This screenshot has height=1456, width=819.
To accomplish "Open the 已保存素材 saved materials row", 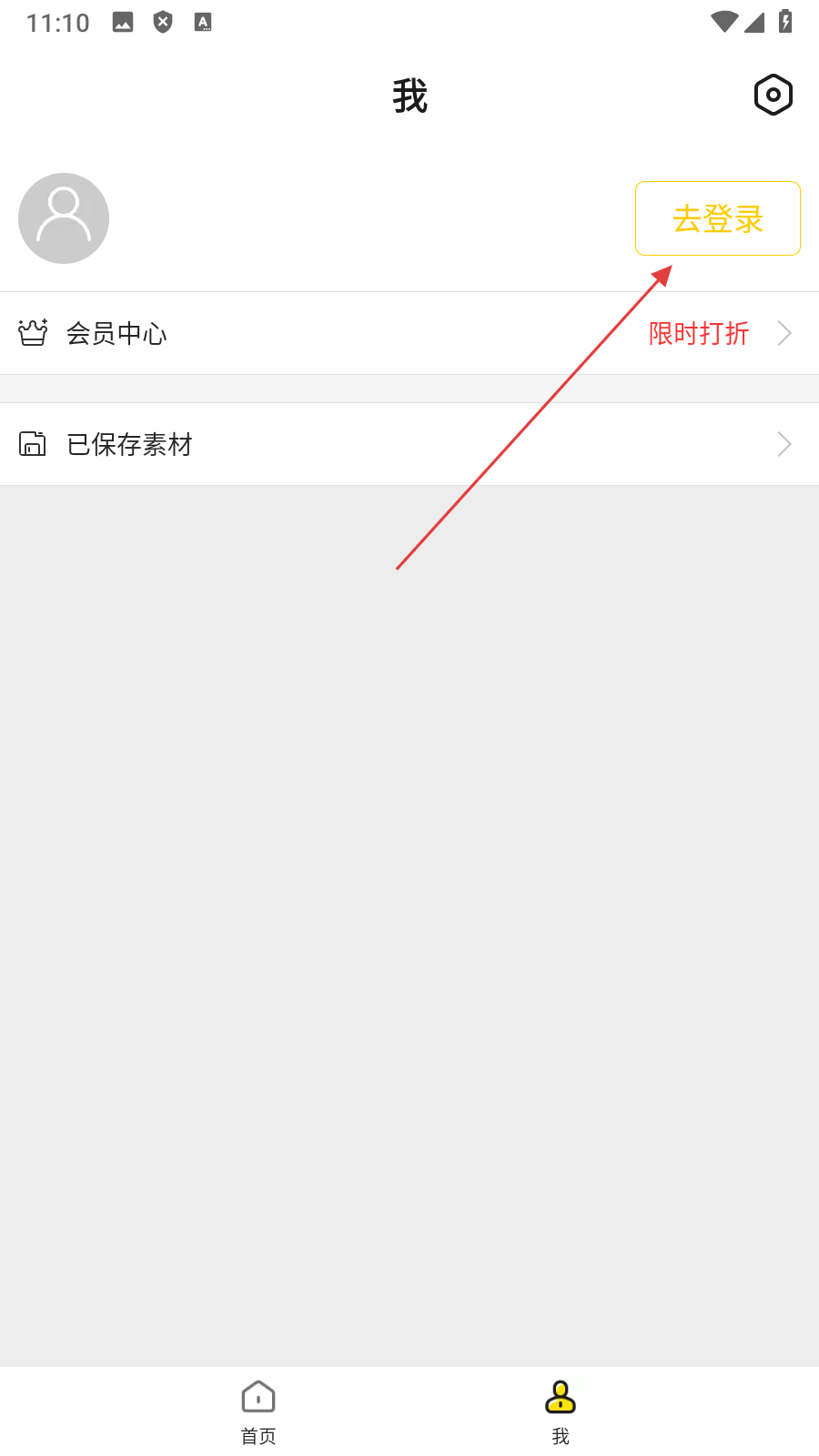I will point(409,444).
